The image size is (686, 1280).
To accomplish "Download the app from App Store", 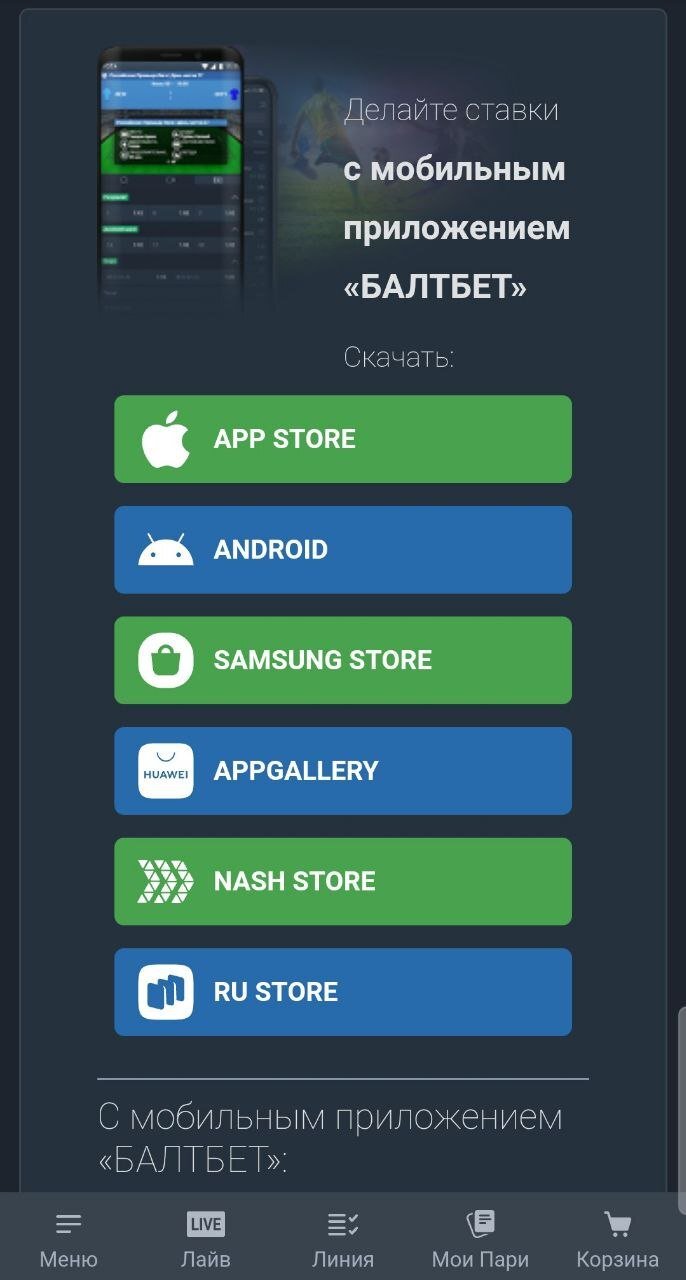I will pyautogui.click(x=342, y=439).
